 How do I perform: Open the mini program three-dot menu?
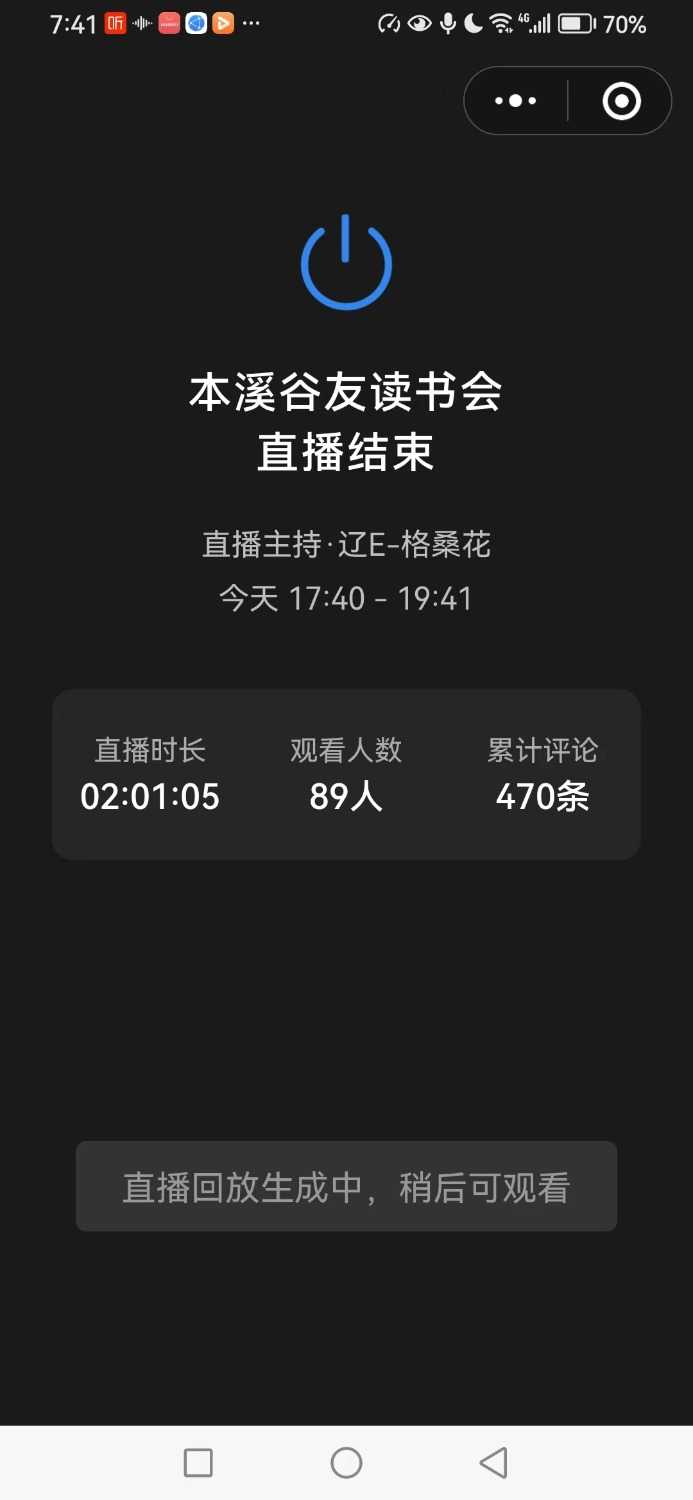pos(516,101)
